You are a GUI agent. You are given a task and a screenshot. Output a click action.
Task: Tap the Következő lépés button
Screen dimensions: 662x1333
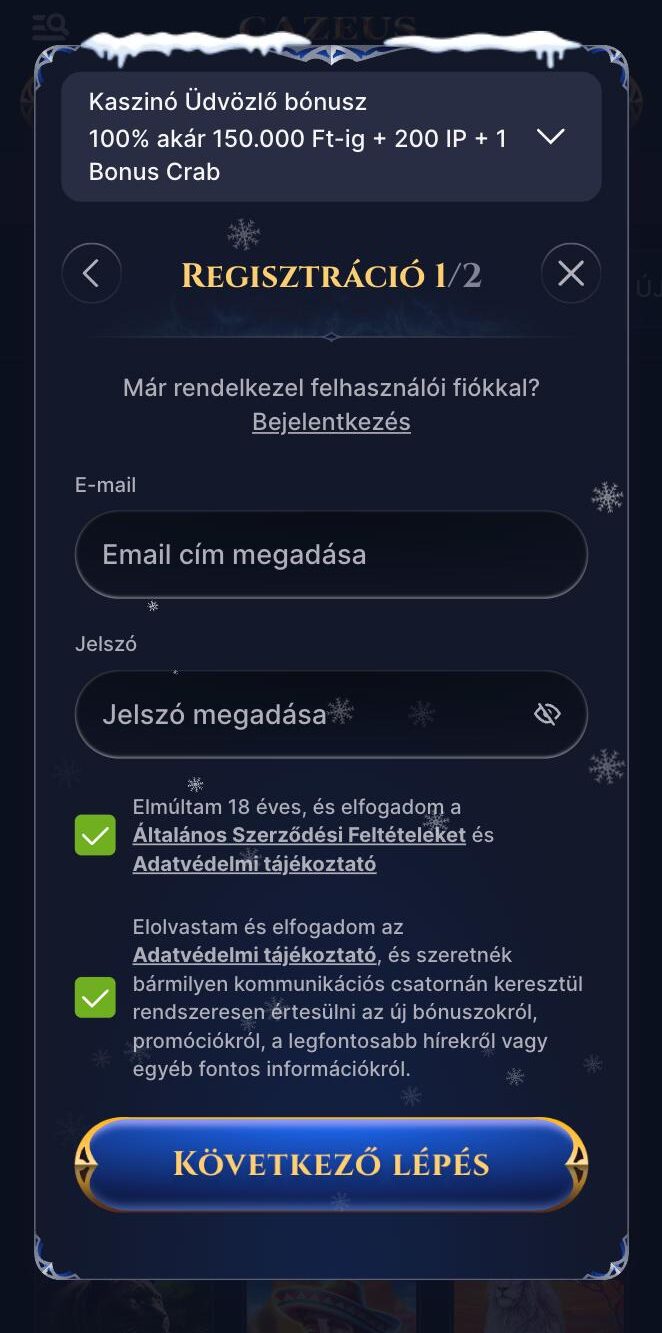pos(331,1164)
